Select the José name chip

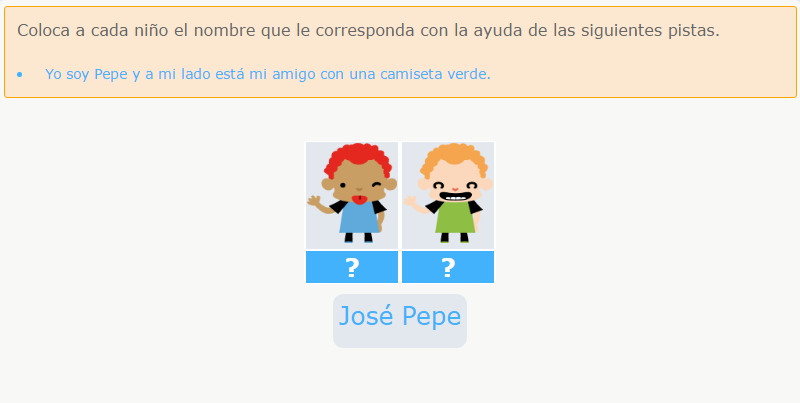point(365,317)
